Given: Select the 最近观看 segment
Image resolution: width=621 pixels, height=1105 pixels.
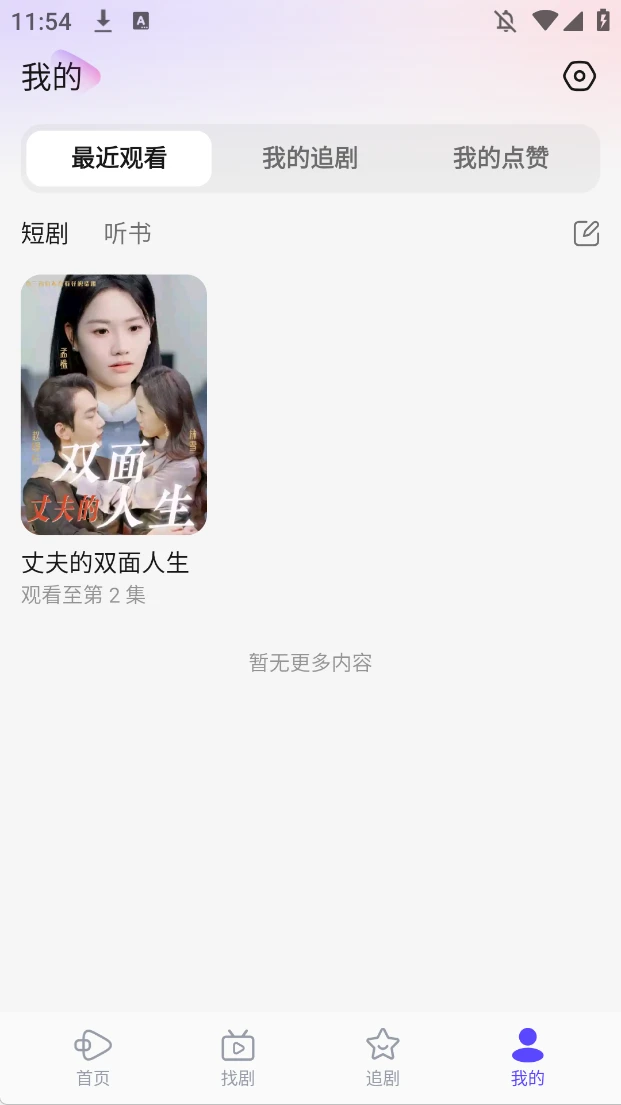Looking at the screenshot, I should click(119, 158).
